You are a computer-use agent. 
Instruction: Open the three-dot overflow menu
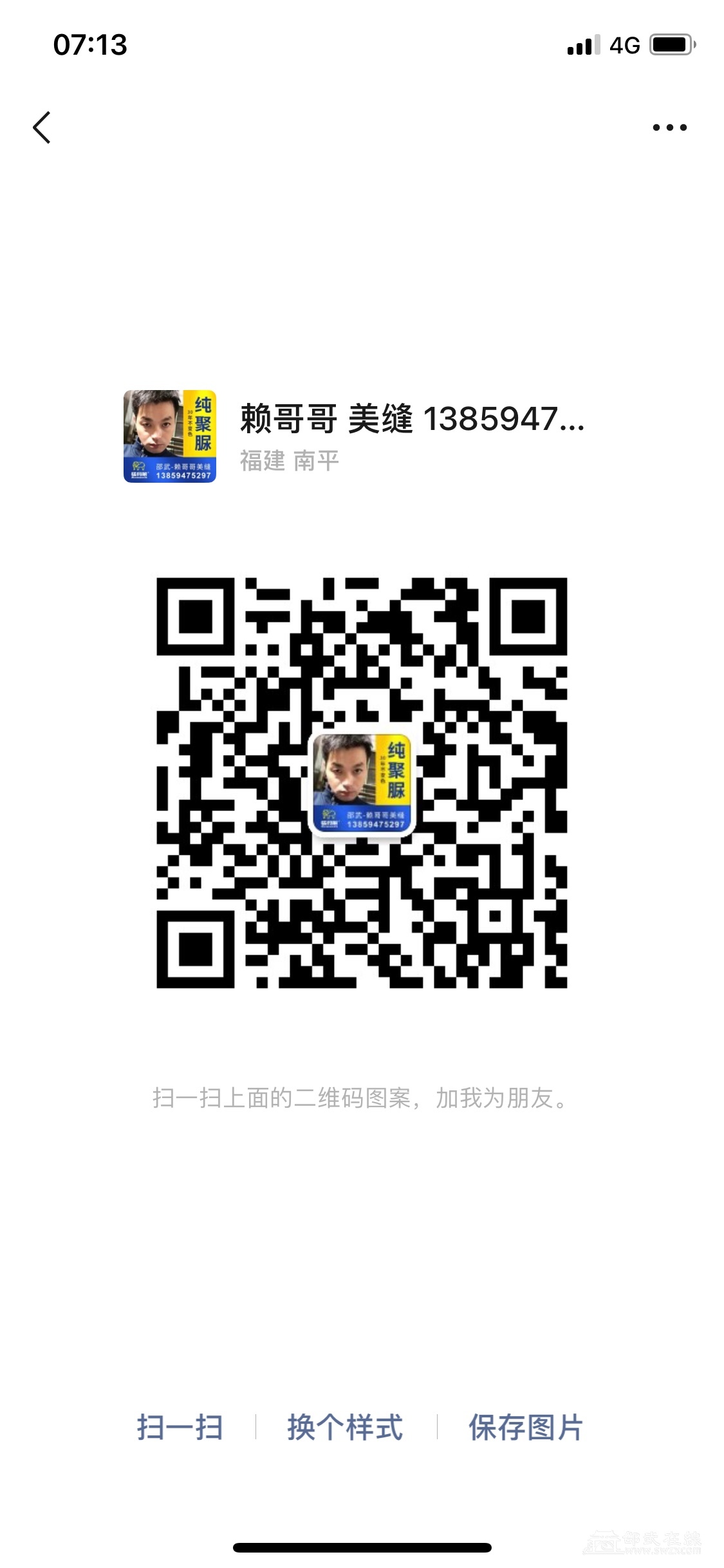click(x=669, y=127)
